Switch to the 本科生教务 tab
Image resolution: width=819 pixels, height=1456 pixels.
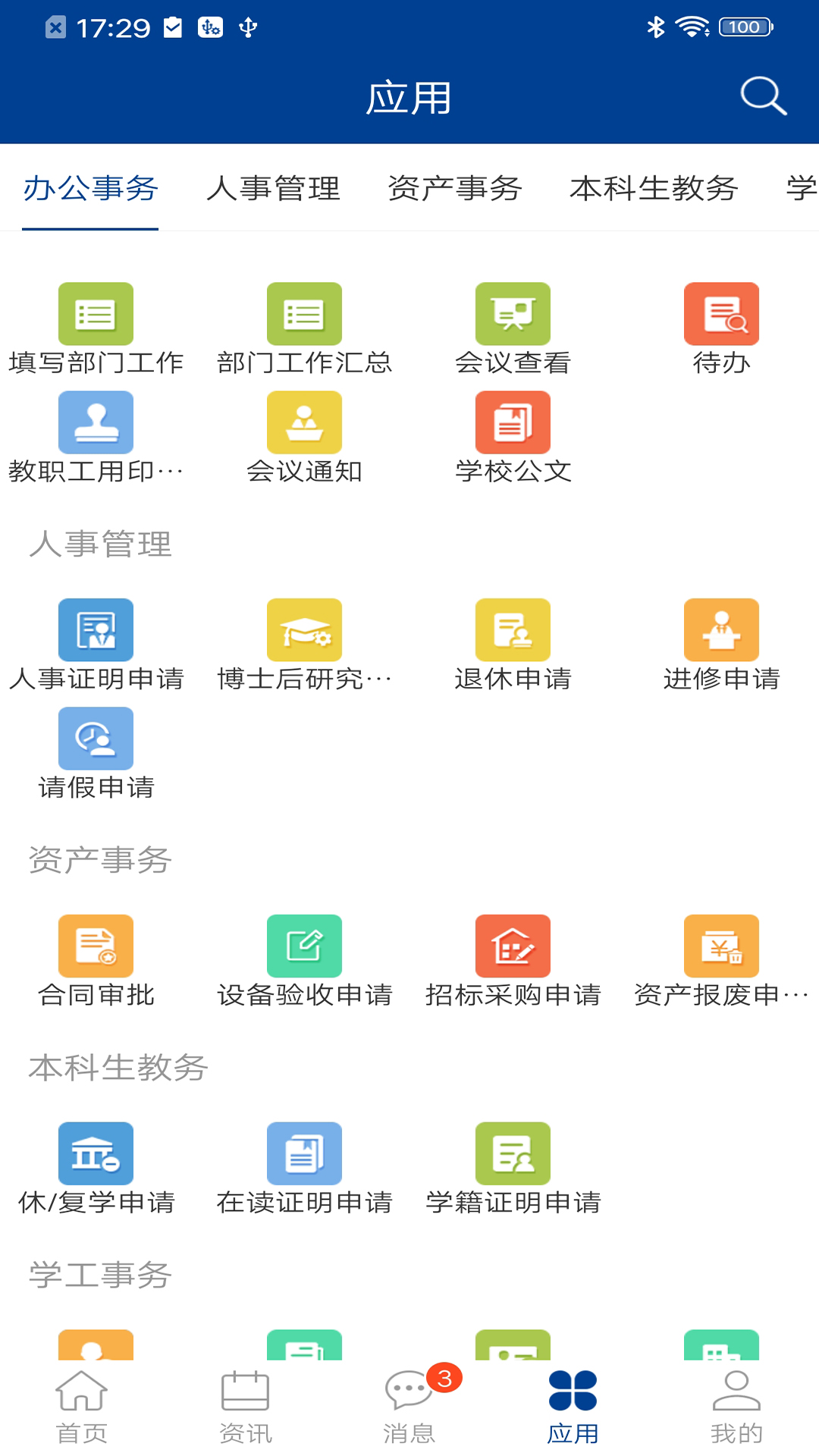tap(654, 190)
